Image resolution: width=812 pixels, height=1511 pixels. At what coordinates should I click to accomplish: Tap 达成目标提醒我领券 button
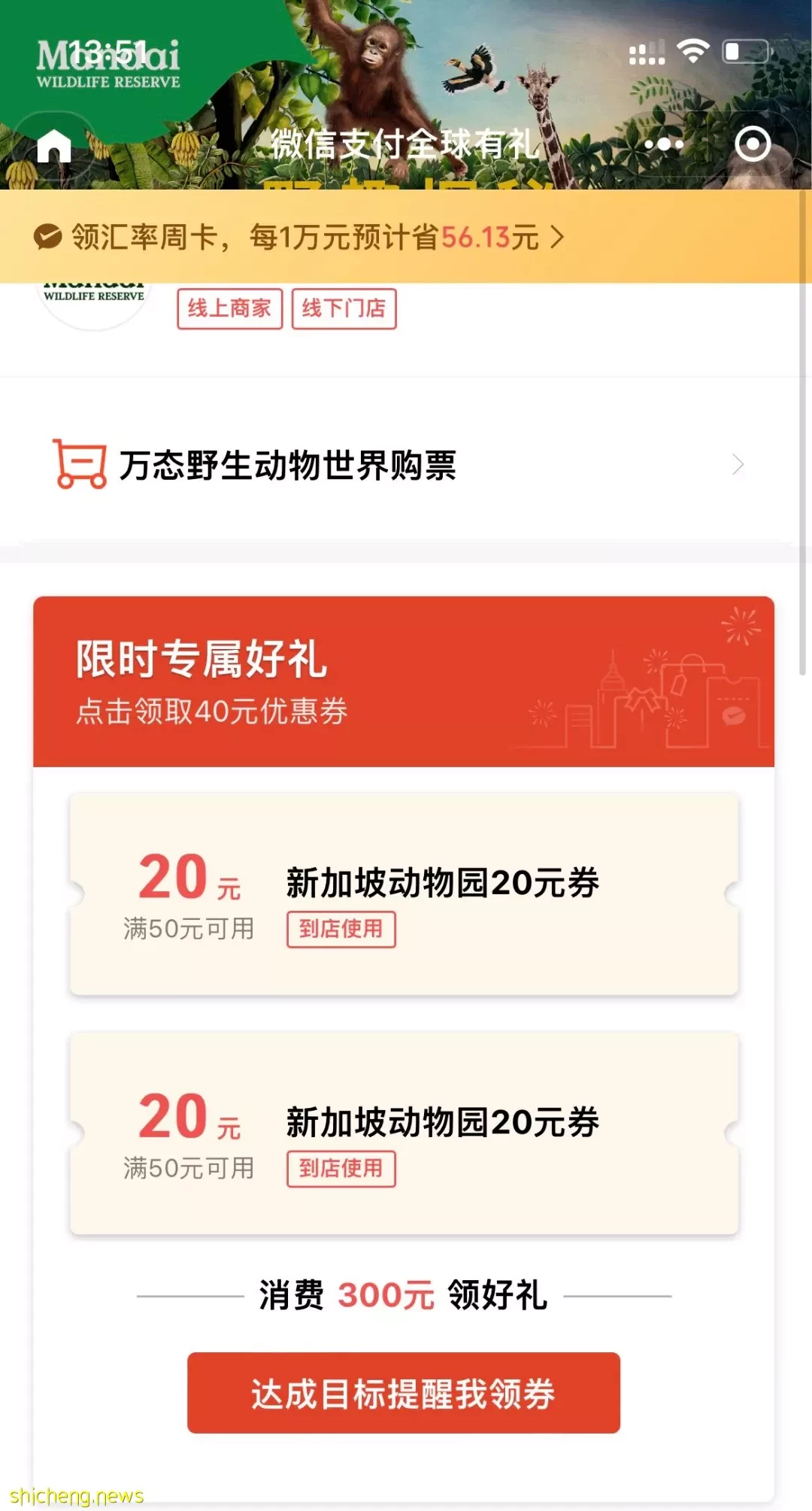click(x=404, y=1393)
